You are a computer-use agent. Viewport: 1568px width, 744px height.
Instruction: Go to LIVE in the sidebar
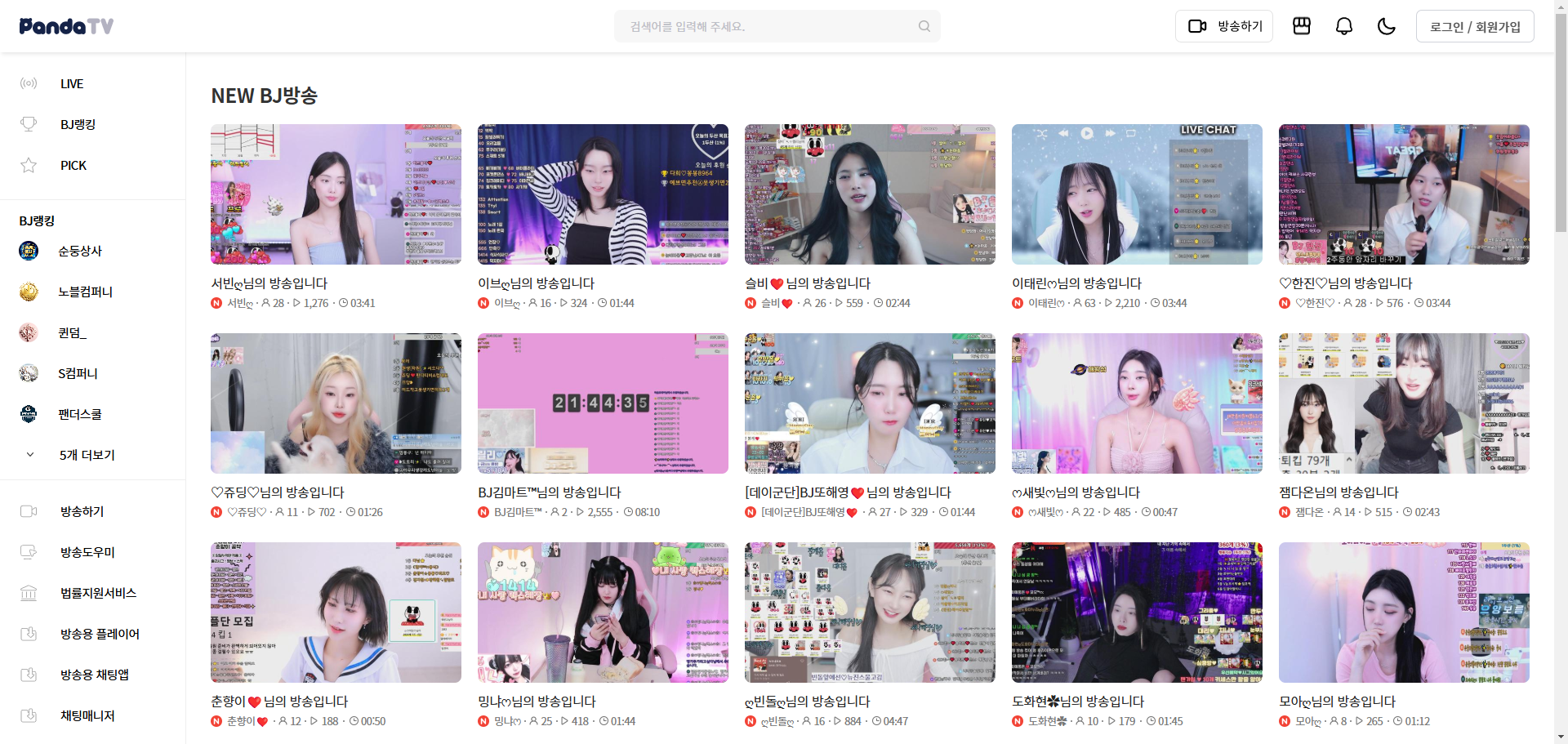tap(72, 83)
